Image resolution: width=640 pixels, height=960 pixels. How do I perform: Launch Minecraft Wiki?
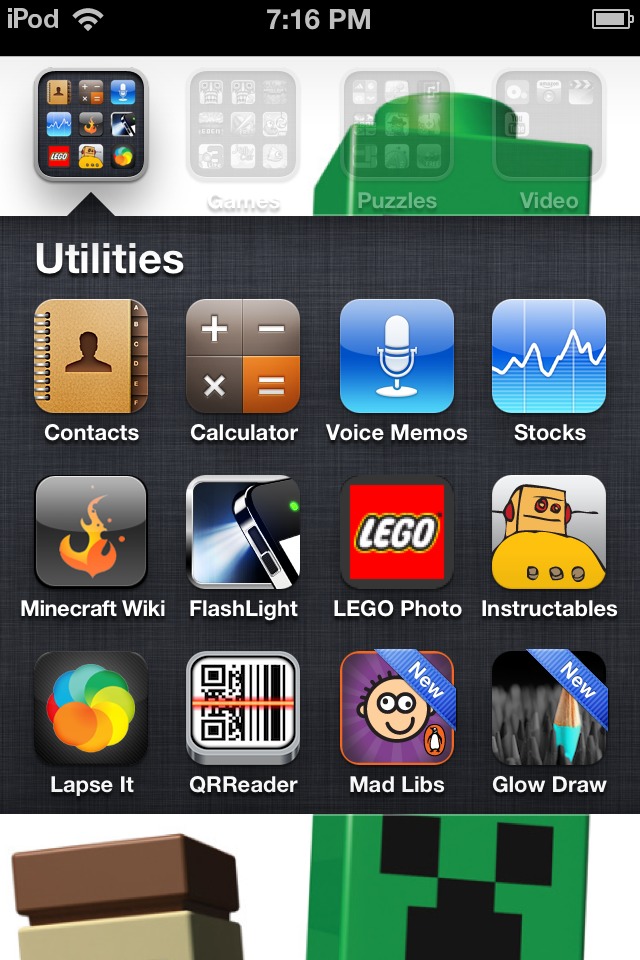pos(91,532)
